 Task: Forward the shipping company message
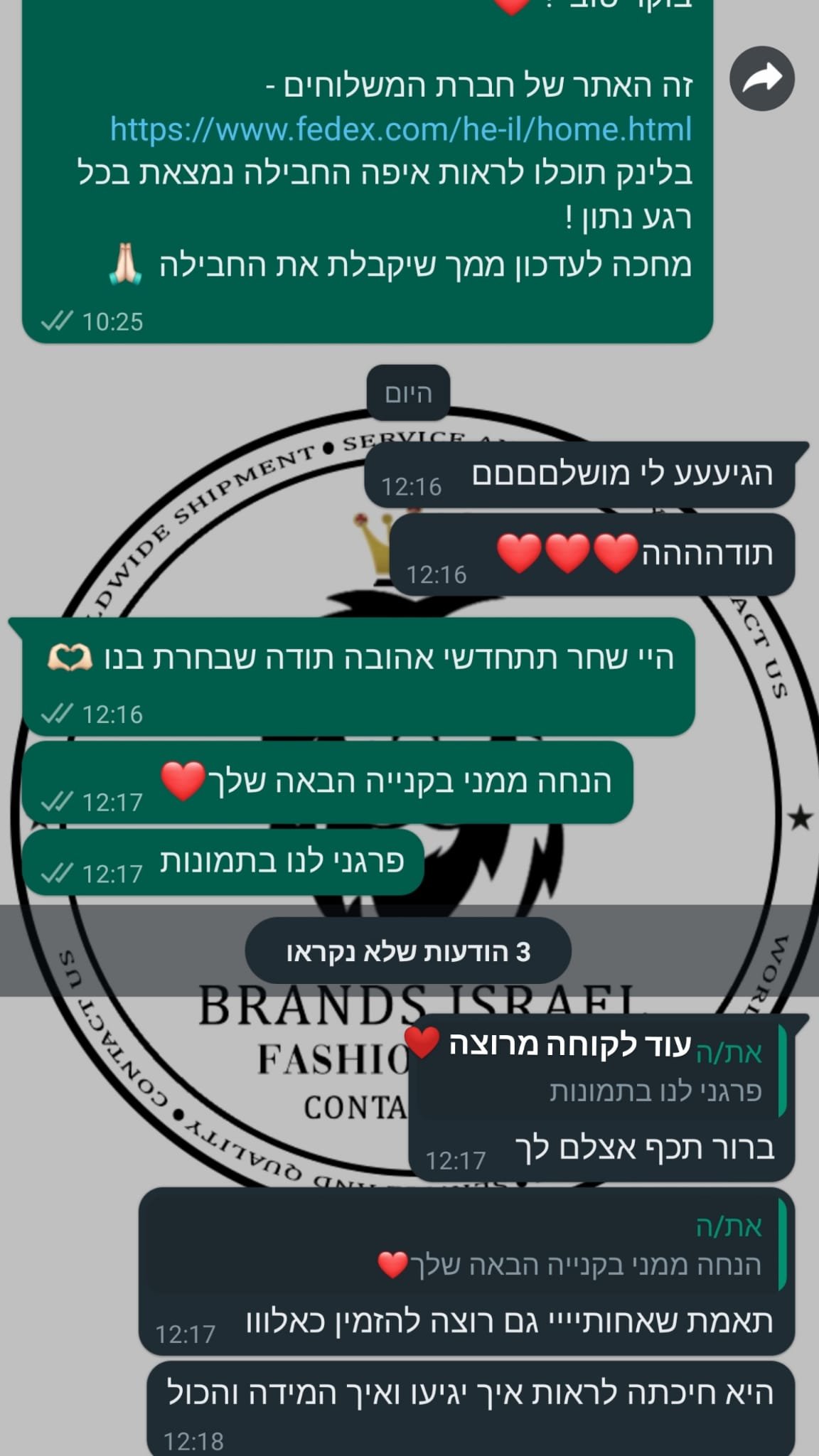tap(761, 78)
